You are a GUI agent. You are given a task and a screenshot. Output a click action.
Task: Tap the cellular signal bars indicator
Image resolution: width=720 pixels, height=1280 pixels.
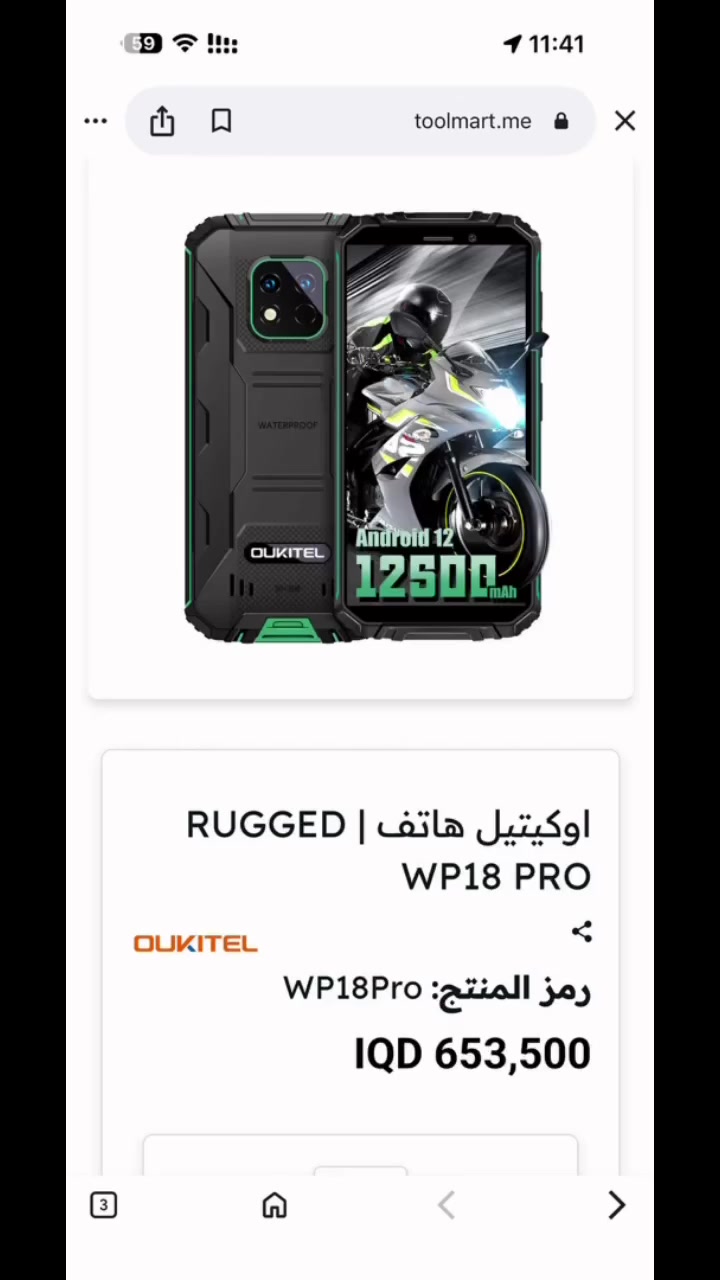pyautogui.click(x=222, y=43)
